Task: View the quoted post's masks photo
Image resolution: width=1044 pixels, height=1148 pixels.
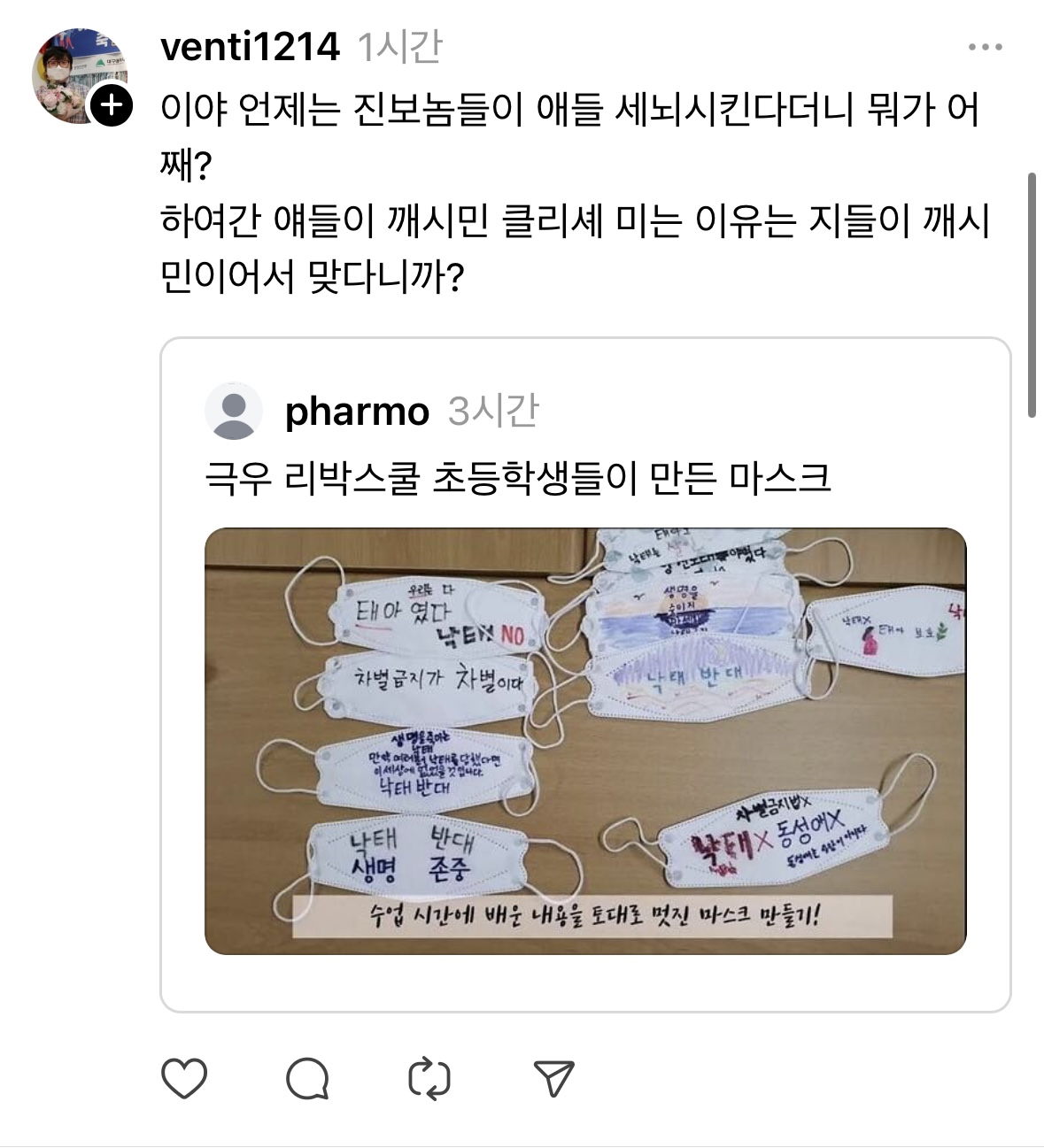Action: [584, 741]
